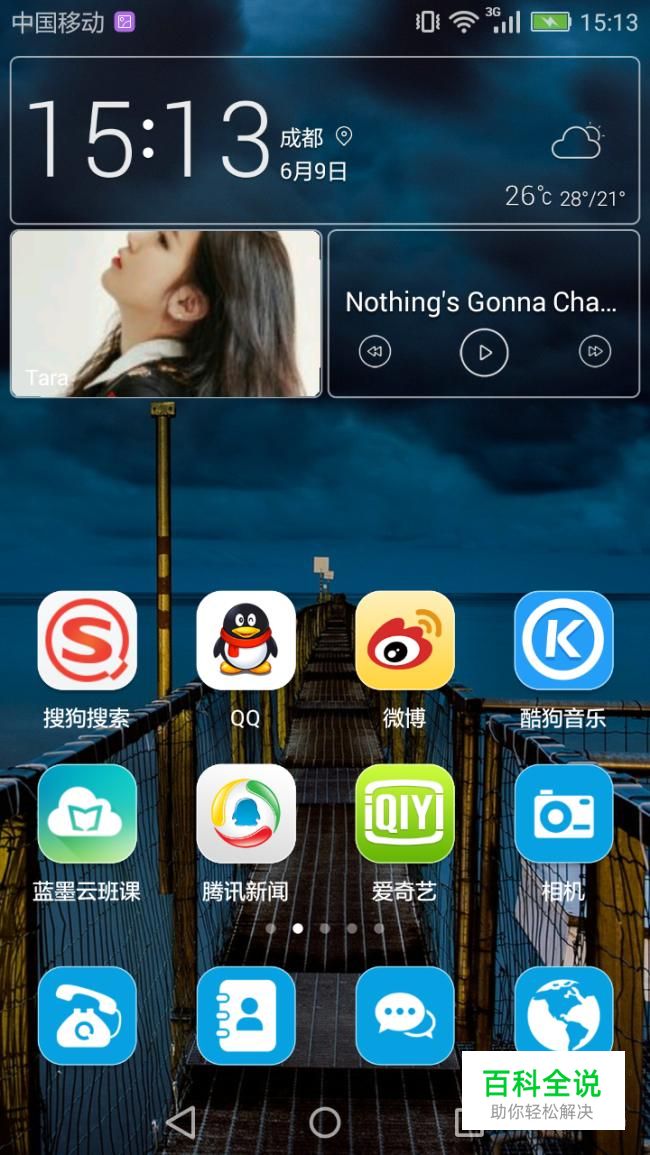Open the contacts app in the dock

245,1016
